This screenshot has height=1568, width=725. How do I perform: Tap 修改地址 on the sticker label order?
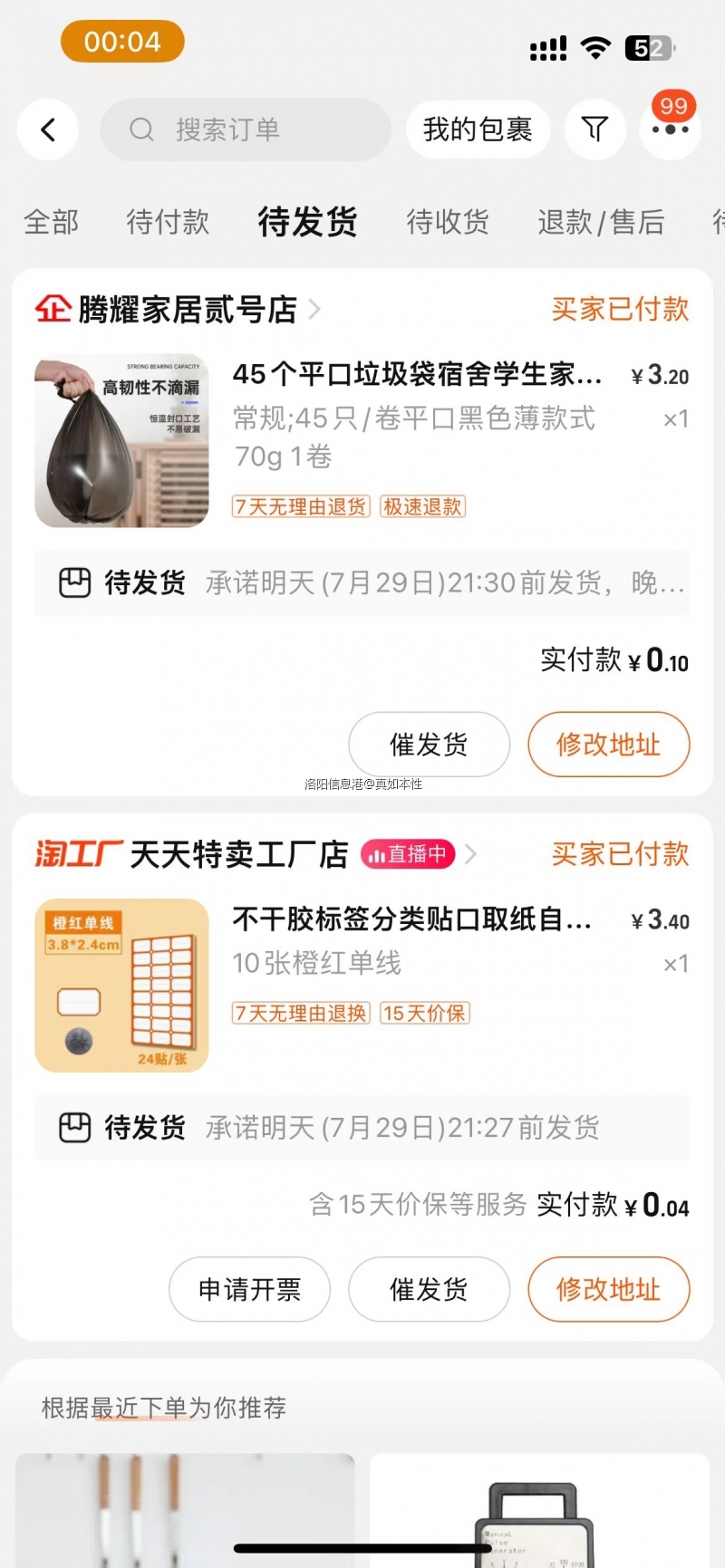608,1290
